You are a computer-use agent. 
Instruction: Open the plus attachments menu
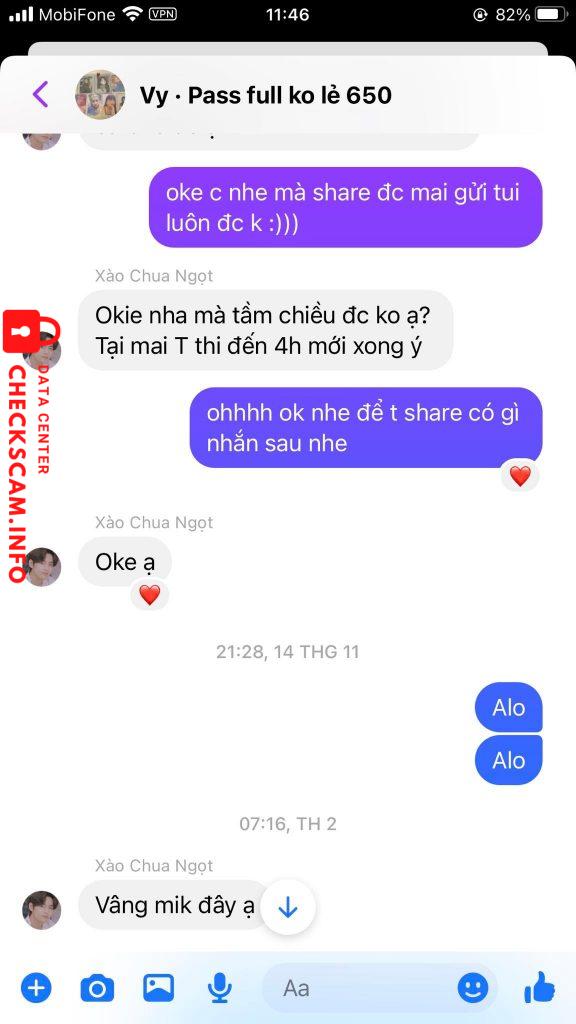(36, 988)
